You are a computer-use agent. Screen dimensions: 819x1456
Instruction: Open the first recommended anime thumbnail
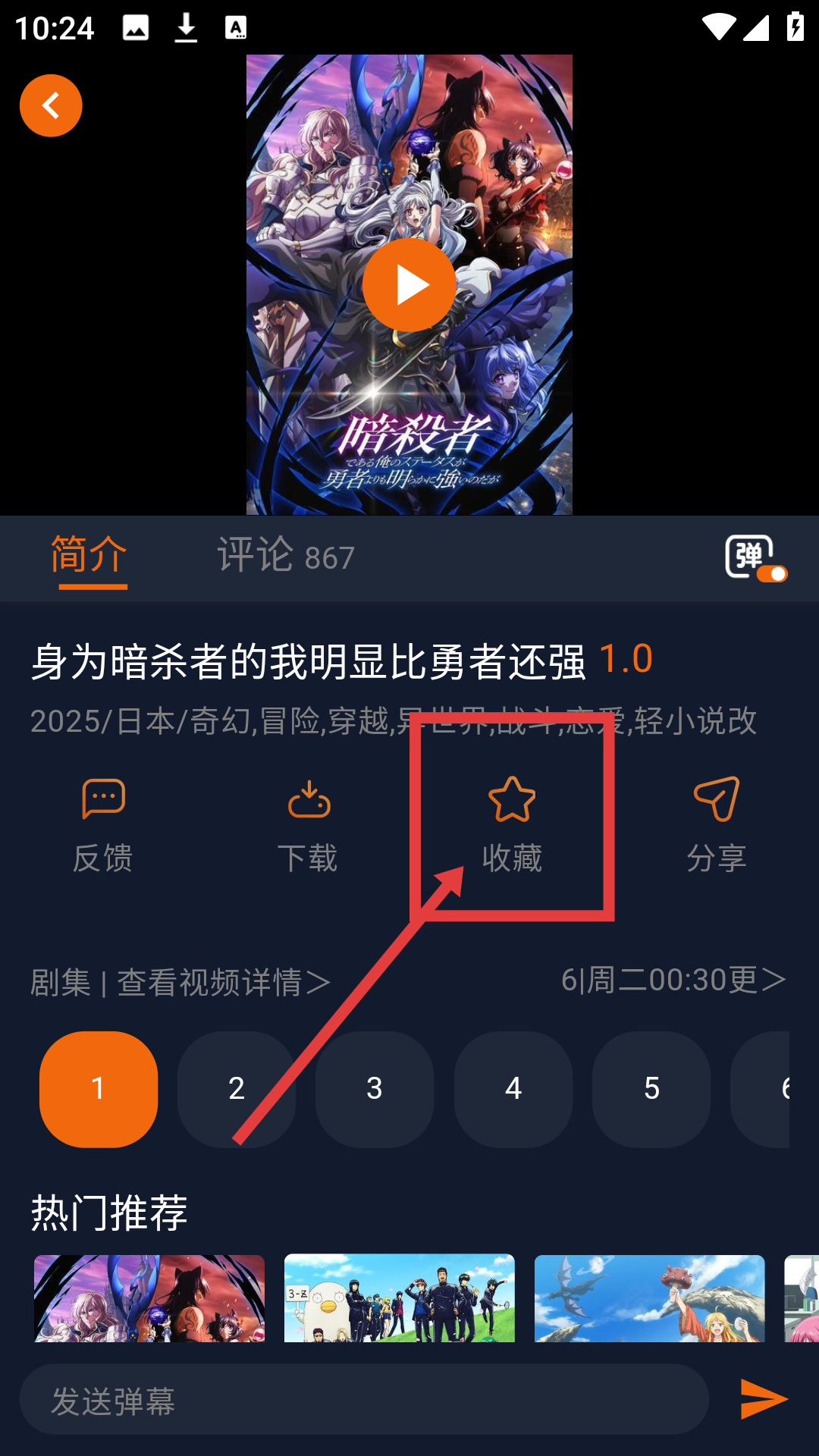pos(149,1298)
